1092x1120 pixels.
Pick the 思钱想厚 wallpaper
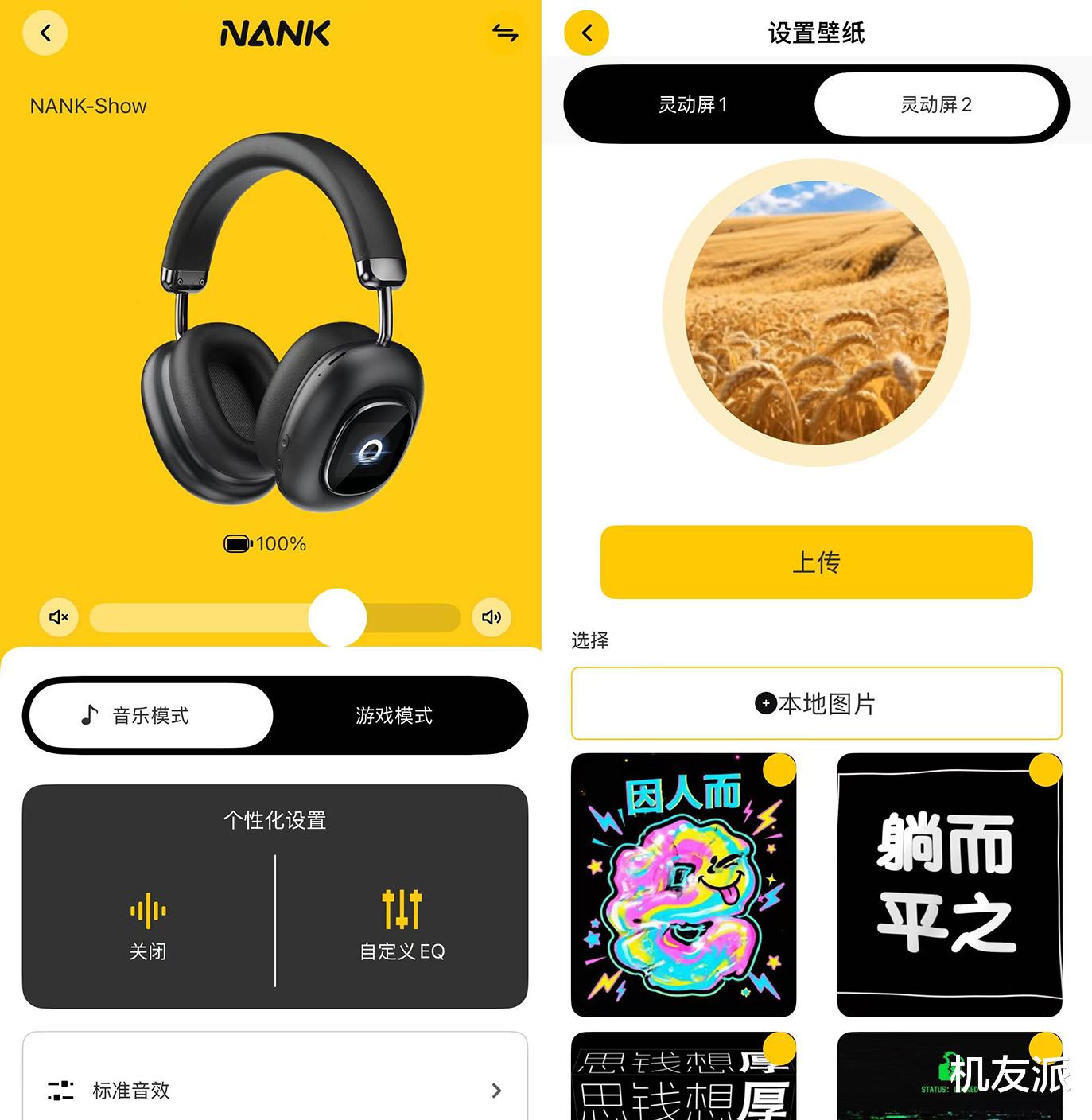pos(683,1075)
